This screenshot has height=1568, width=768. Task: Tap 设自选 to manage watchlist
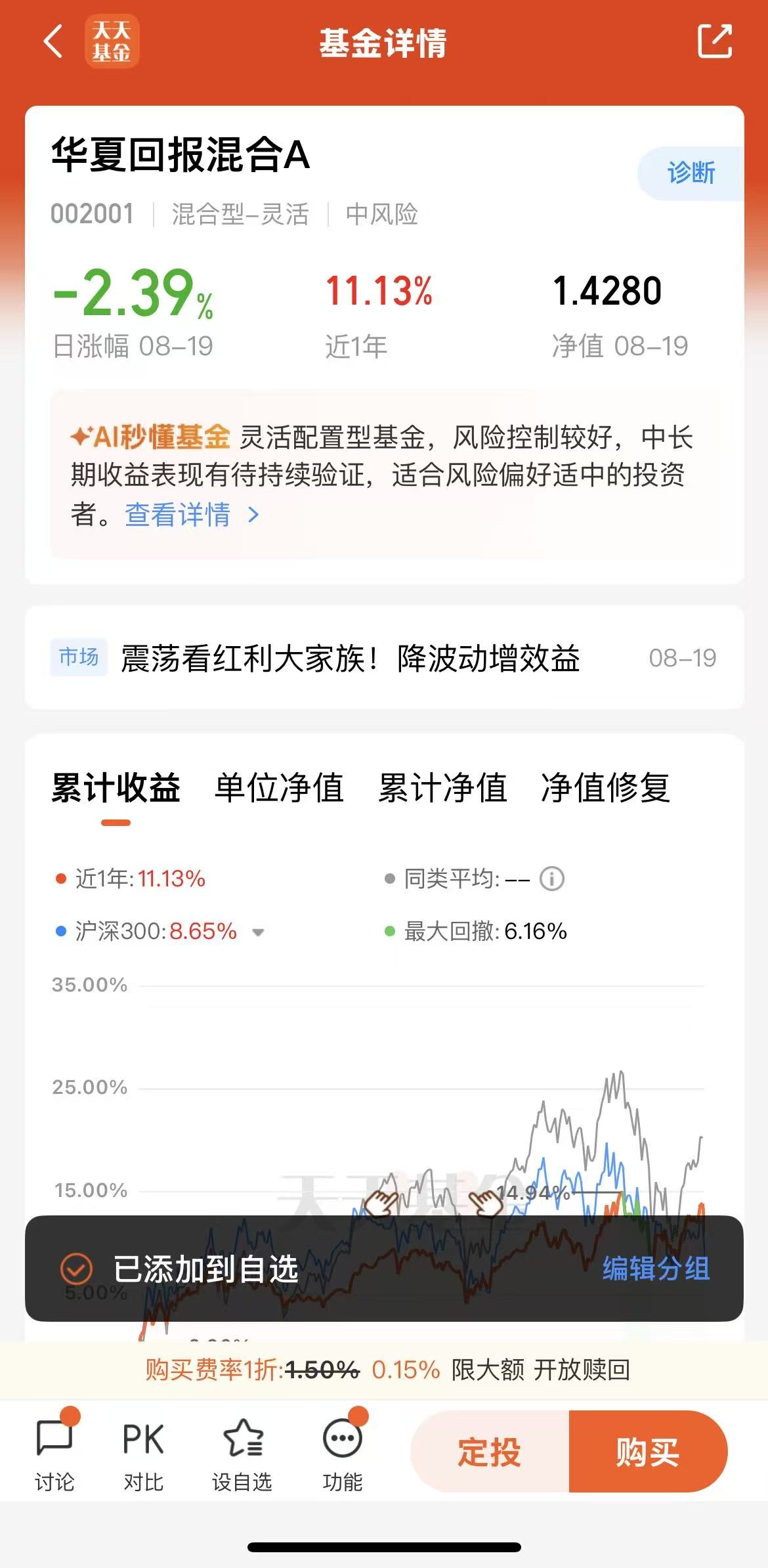point(242,1452)
